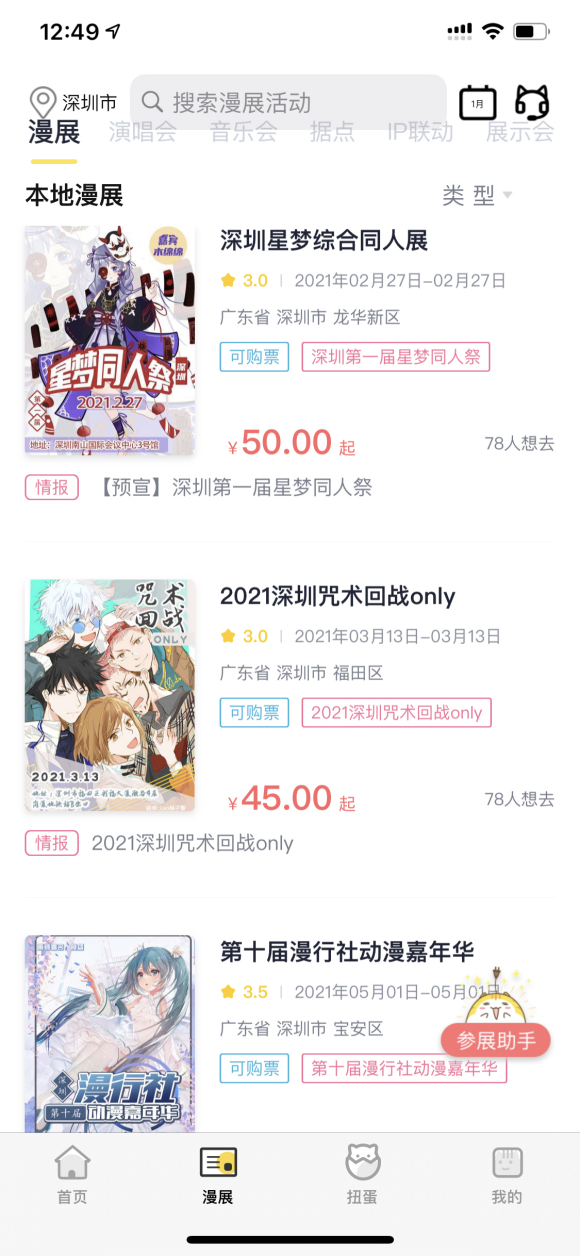Change the city from 深圳市
The image size is (580, 1256).
[x=73, y=103]
